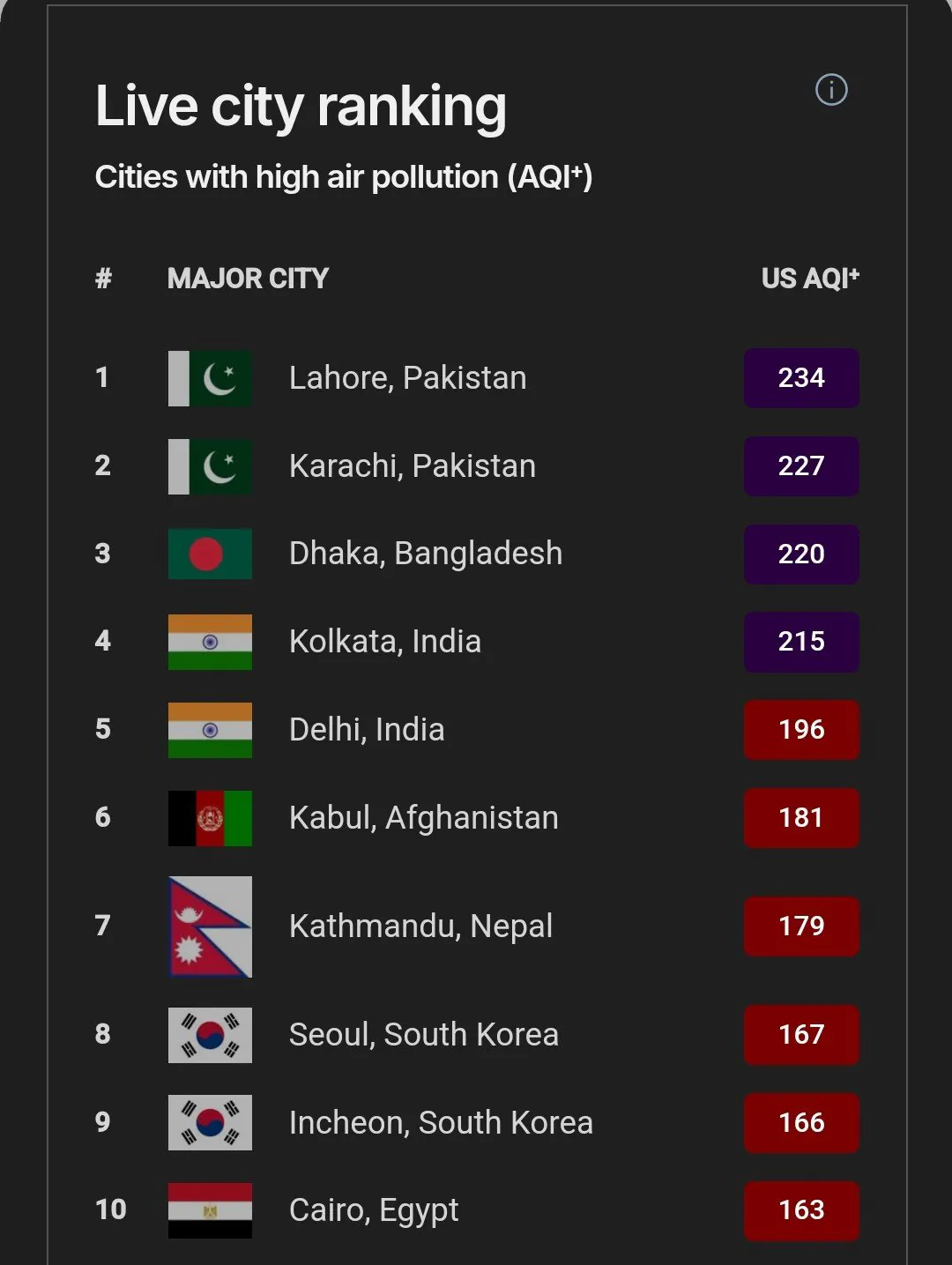Open the Incheon, South Korea row

click(440, 1123)
